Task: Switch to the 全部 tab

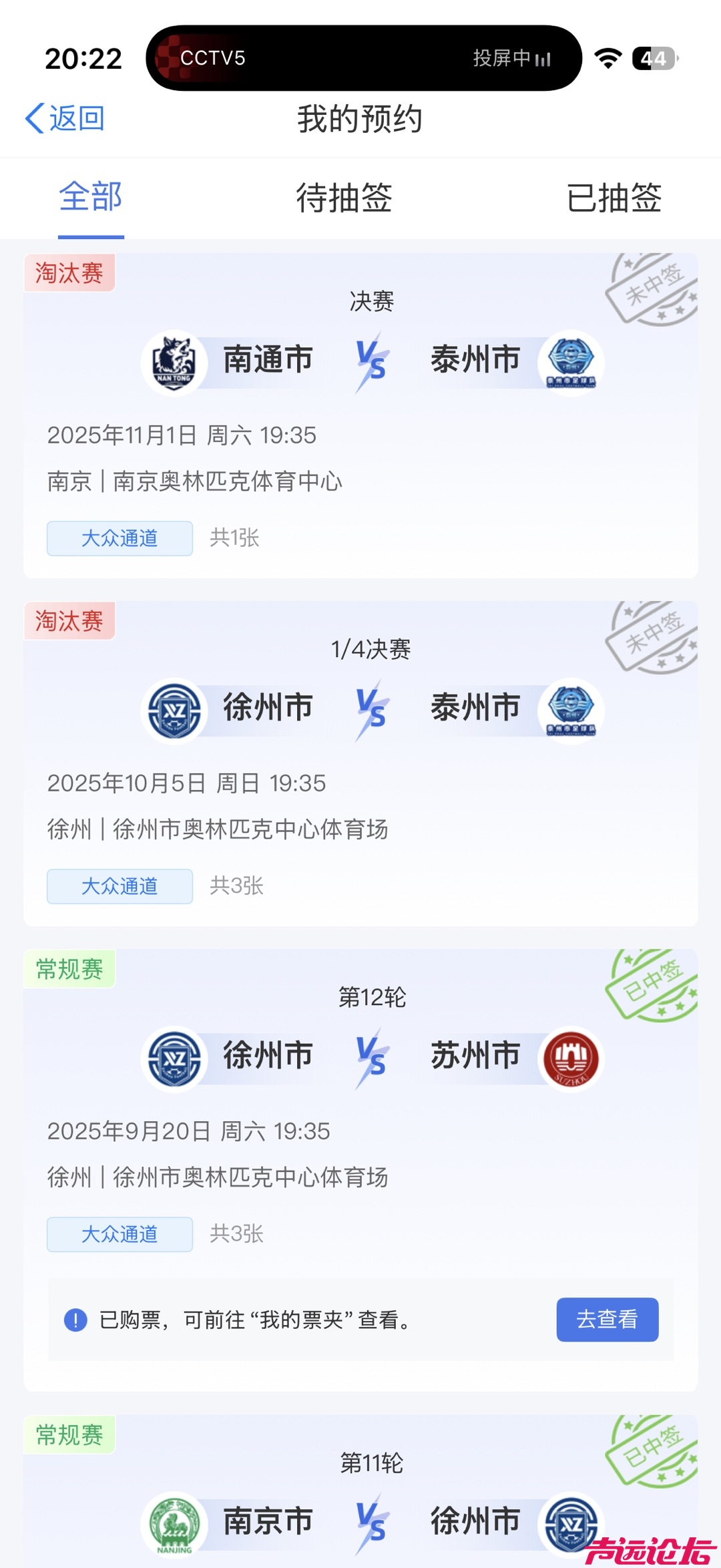Action: (91, 198)
